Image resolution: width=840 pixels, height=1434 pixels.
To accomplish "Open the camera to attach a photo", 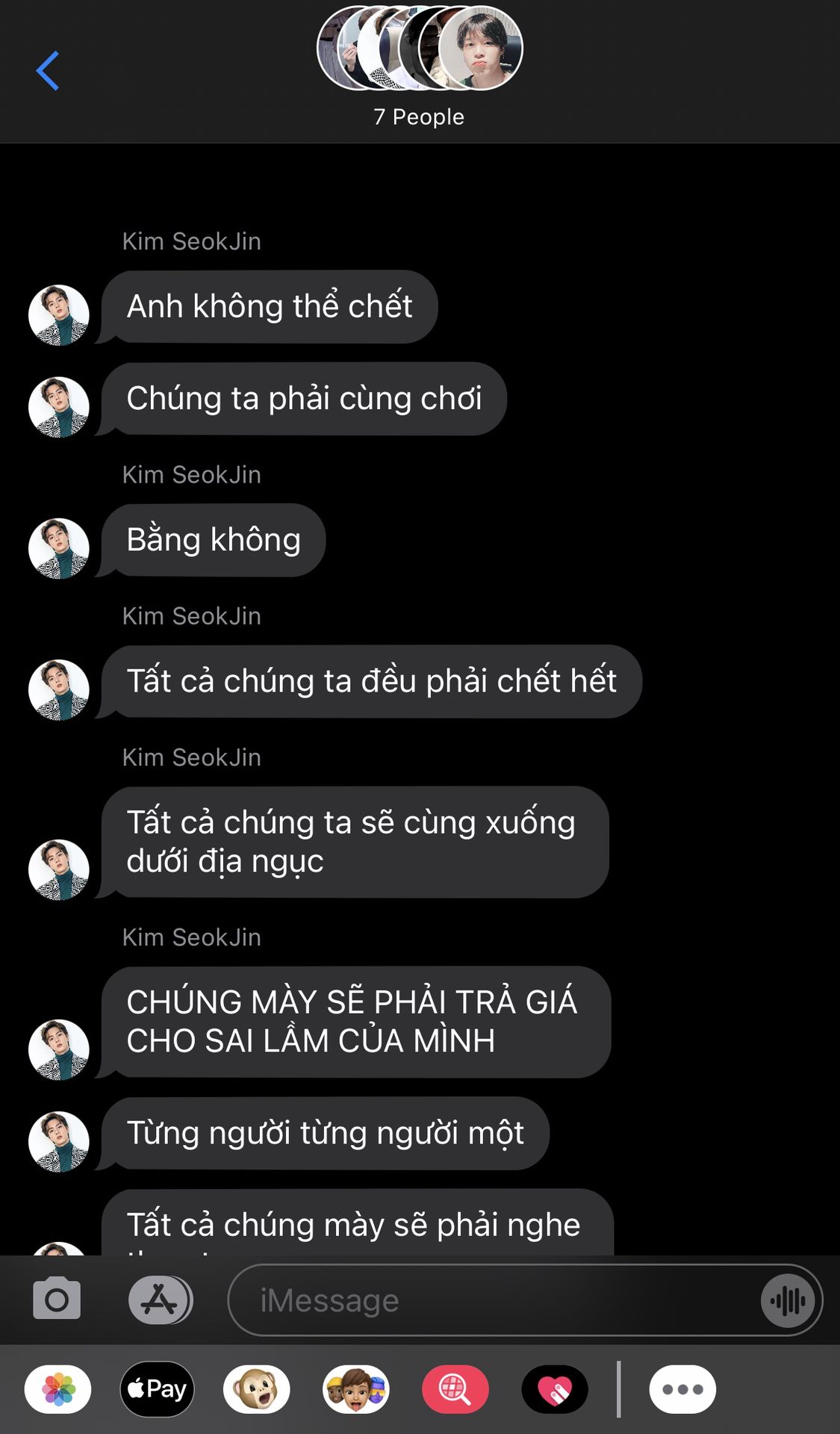I will (x=57, y=1299).
